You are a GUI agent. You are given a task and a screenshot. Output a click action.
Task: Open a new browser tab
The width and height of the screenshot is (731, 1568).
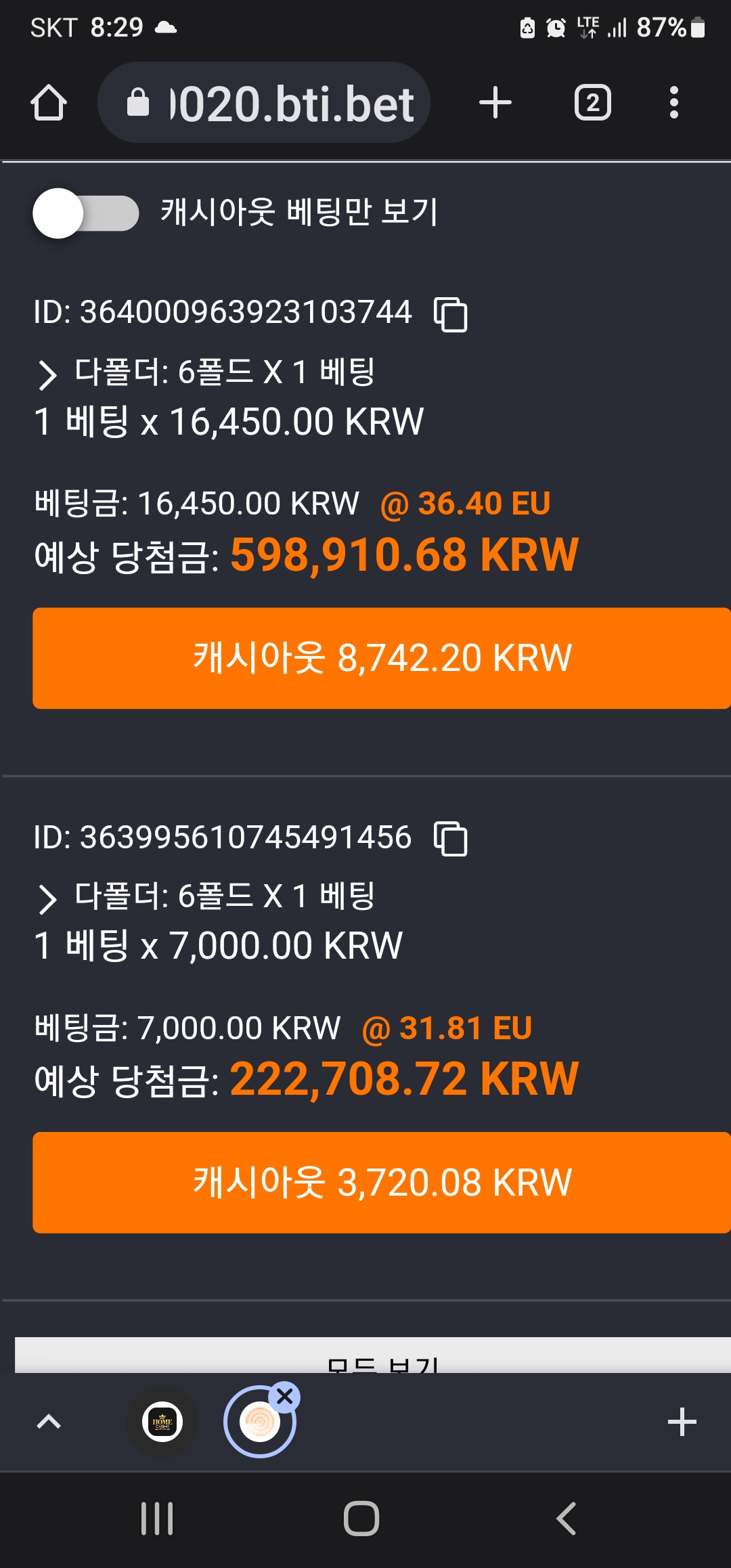click(x=495, y=103)
